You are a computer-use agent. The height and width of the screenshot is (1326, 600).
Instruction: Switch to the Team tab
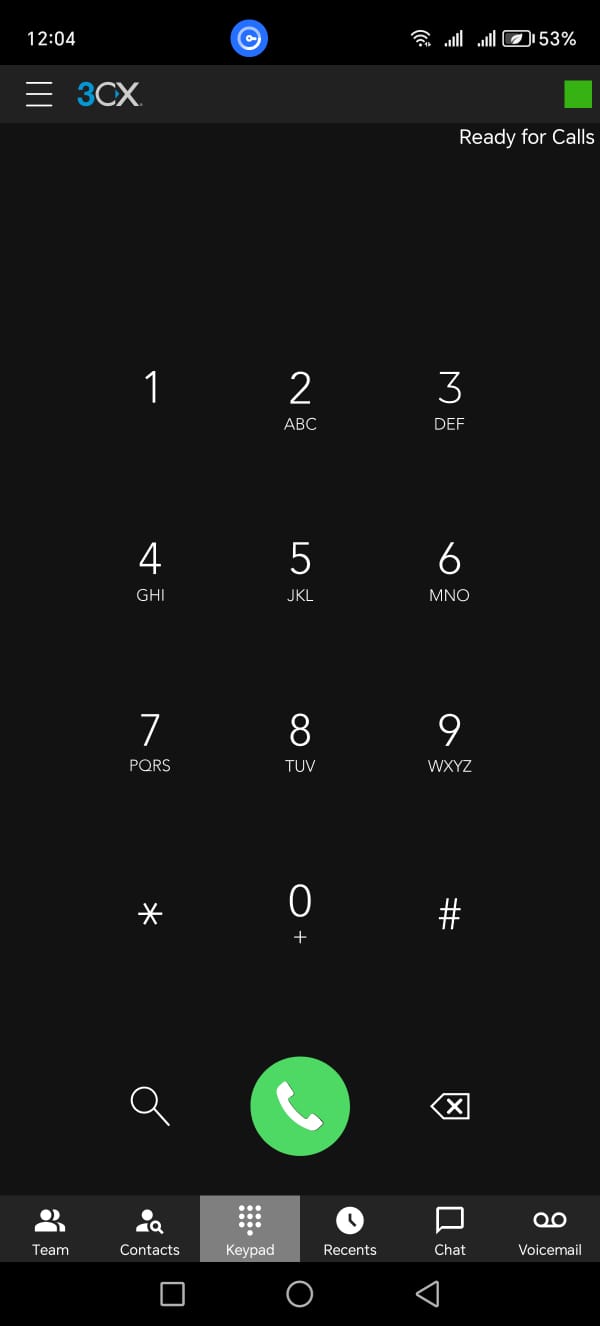pos(50,1230)
